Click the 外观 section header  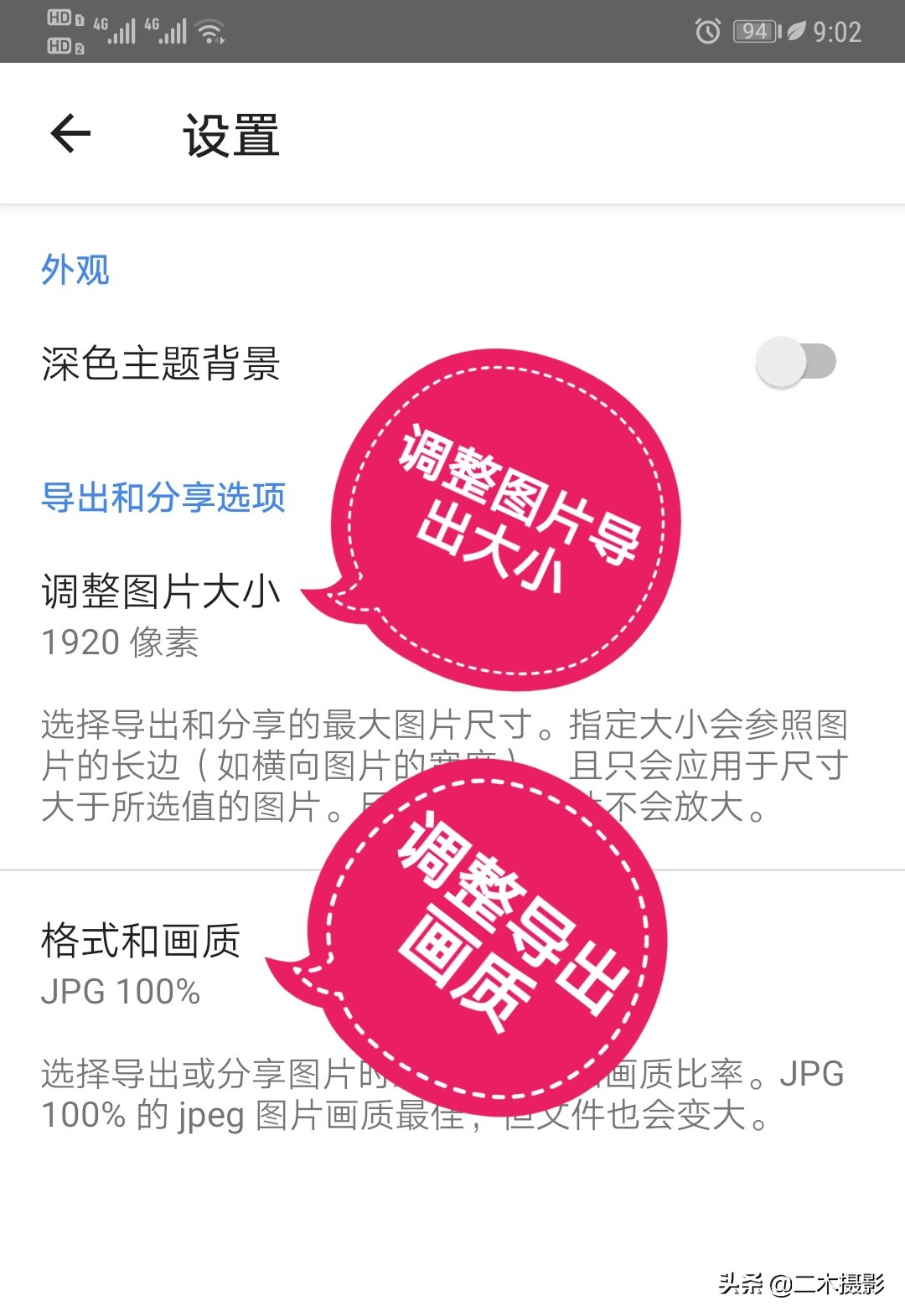tap(75, 271)
